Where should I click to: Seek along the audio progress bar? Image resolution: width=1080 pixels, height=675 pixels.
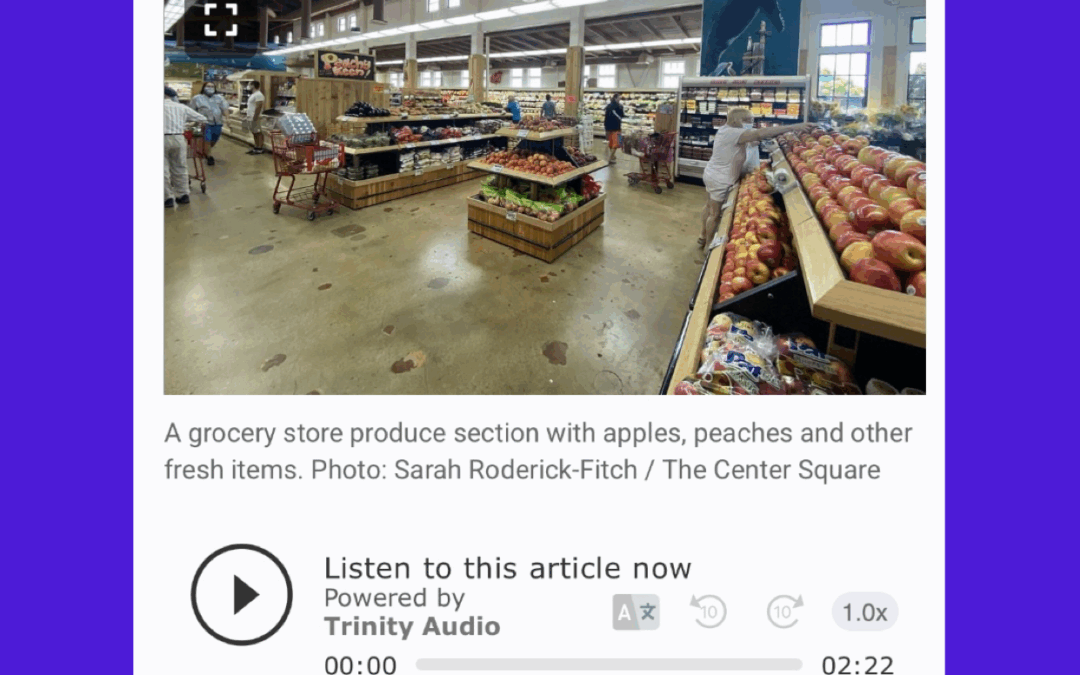click(608, 664)
